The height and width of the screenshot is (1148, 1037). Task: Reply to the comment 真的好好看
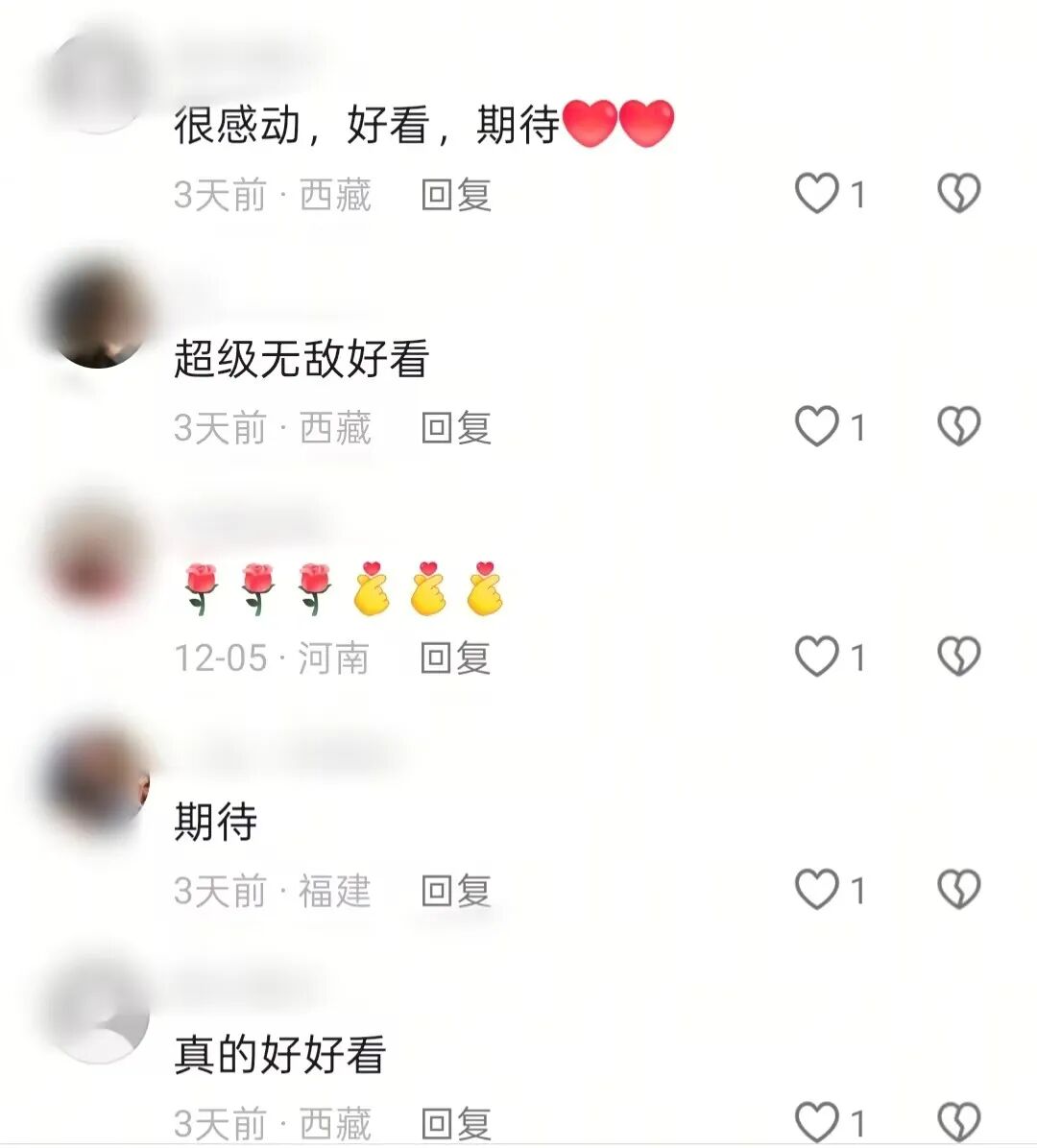coord(456,1123)
